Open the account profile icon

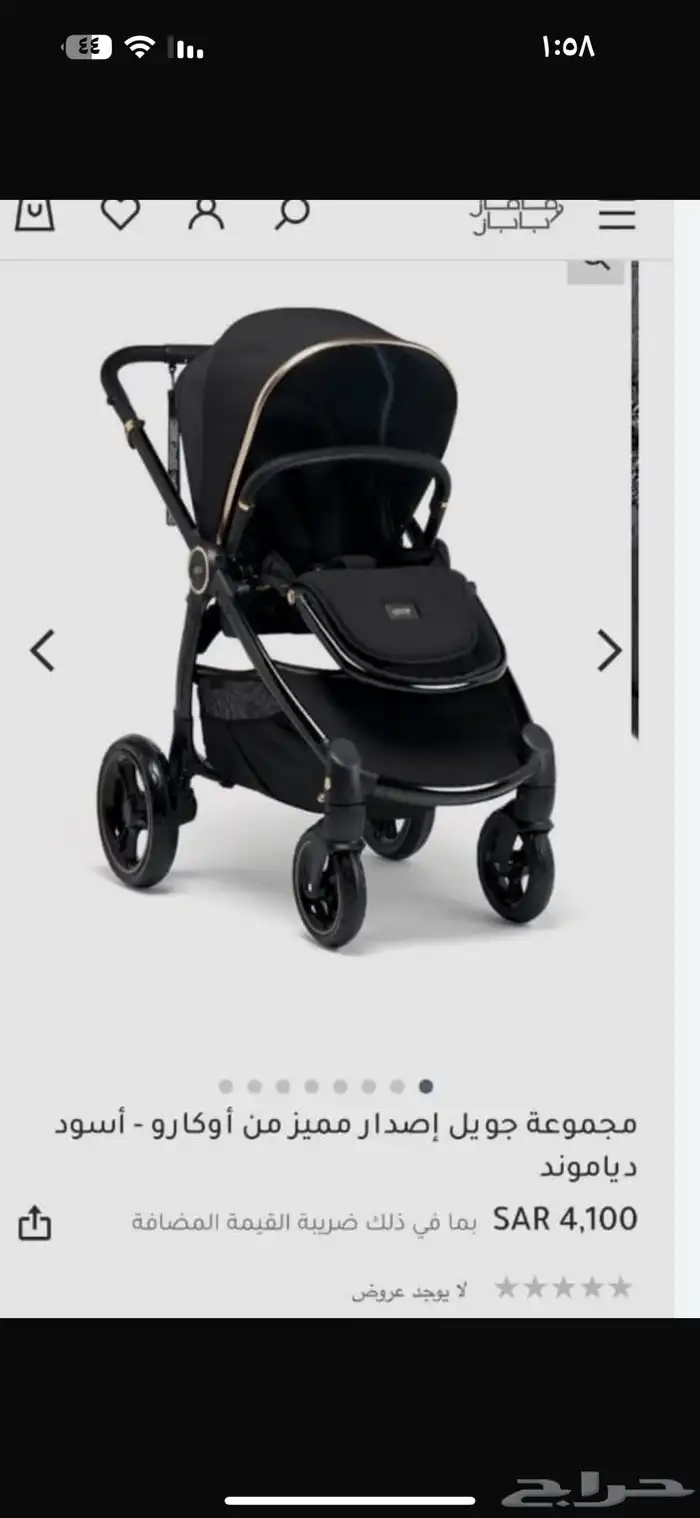pyautogui.click(x=206, y=213)
